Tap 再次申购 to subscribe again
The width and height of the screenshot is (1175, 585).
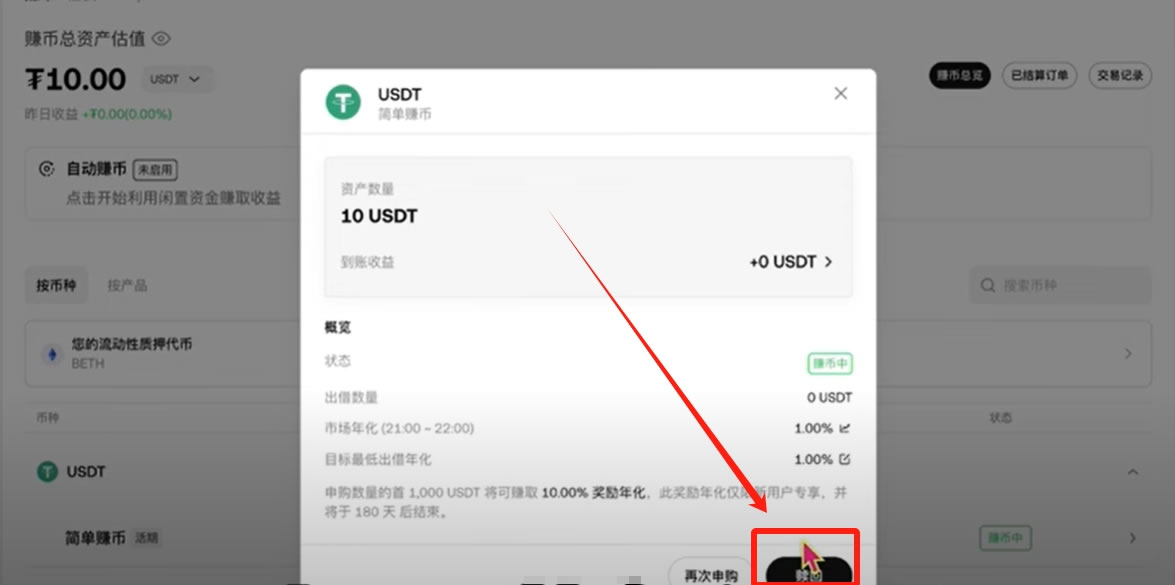point(710,574)
